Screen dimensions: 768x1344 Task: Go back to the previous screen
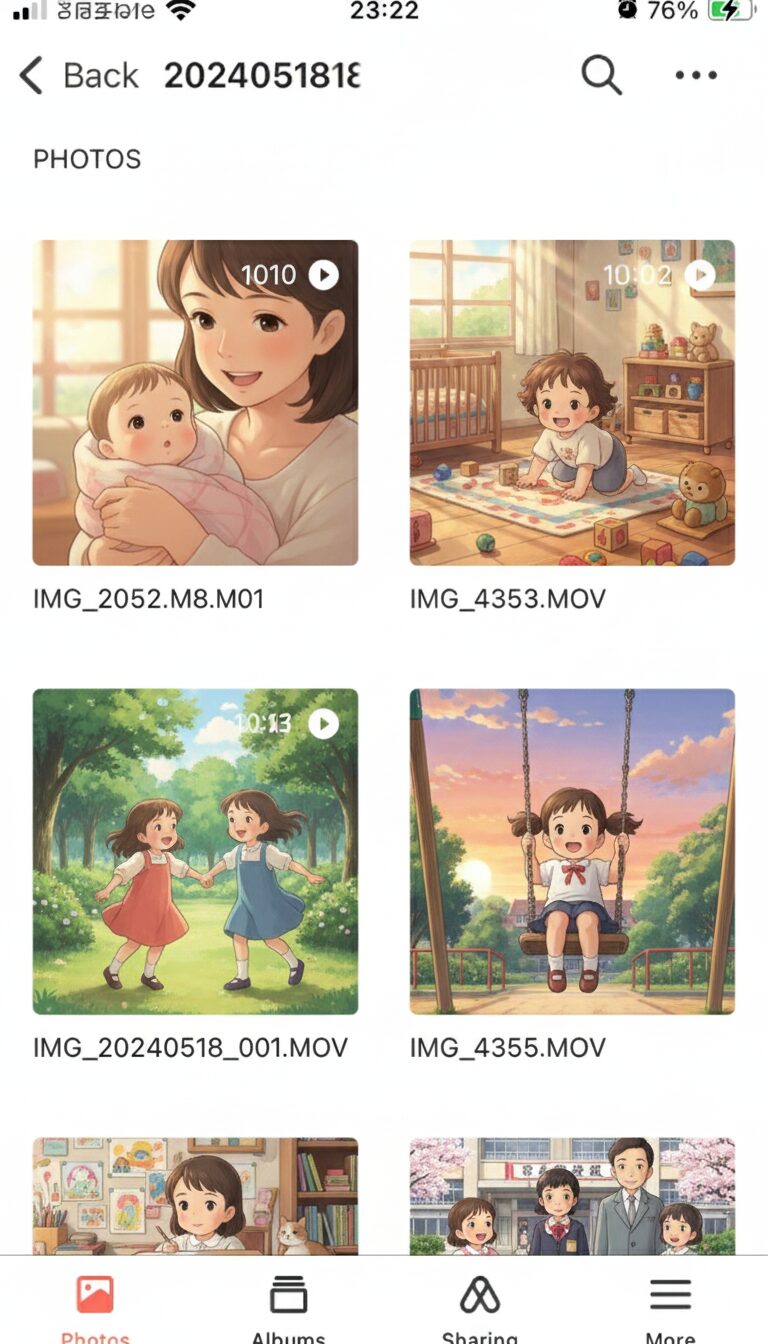click(x=78, y=75)
